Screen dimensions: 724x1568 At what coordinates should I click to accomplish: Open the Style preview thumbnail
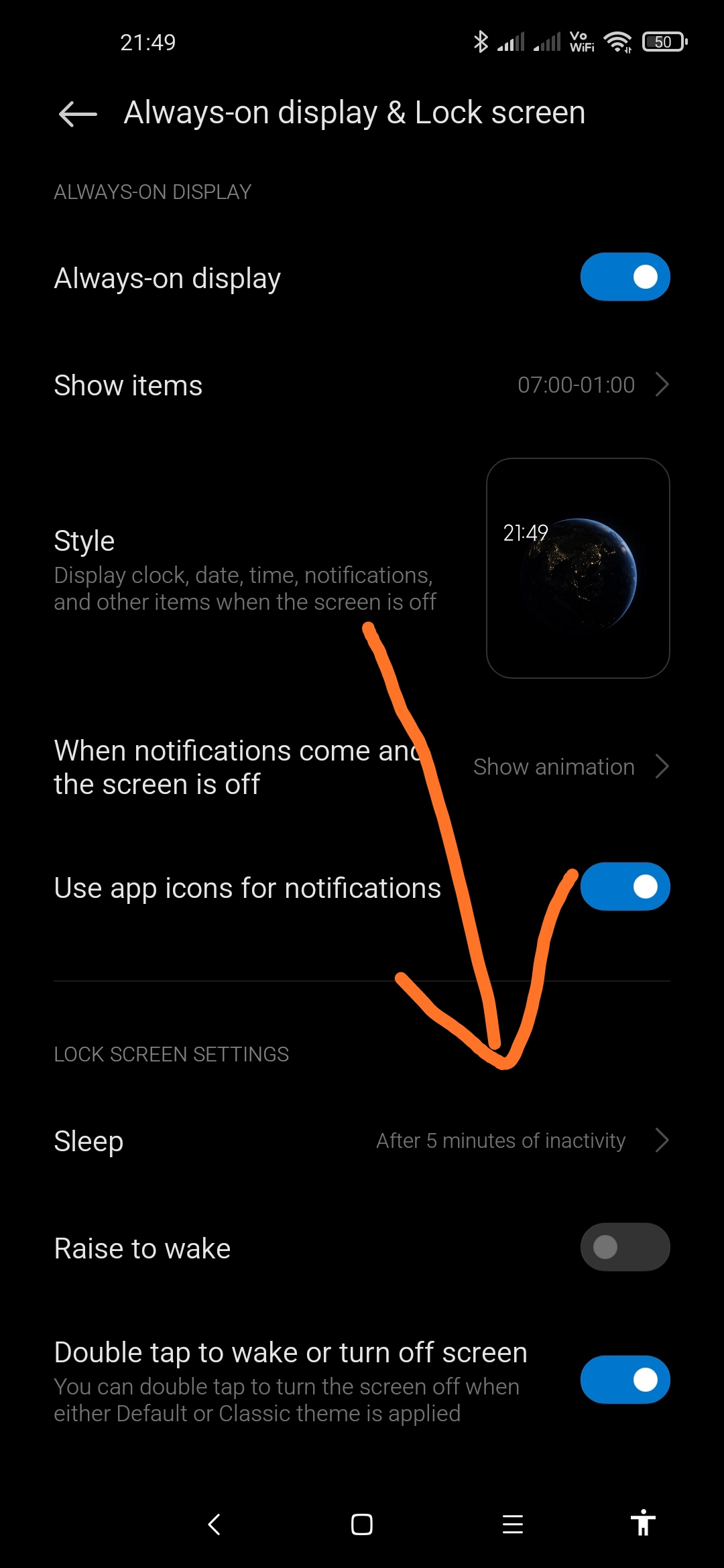[x=578, y=568]
